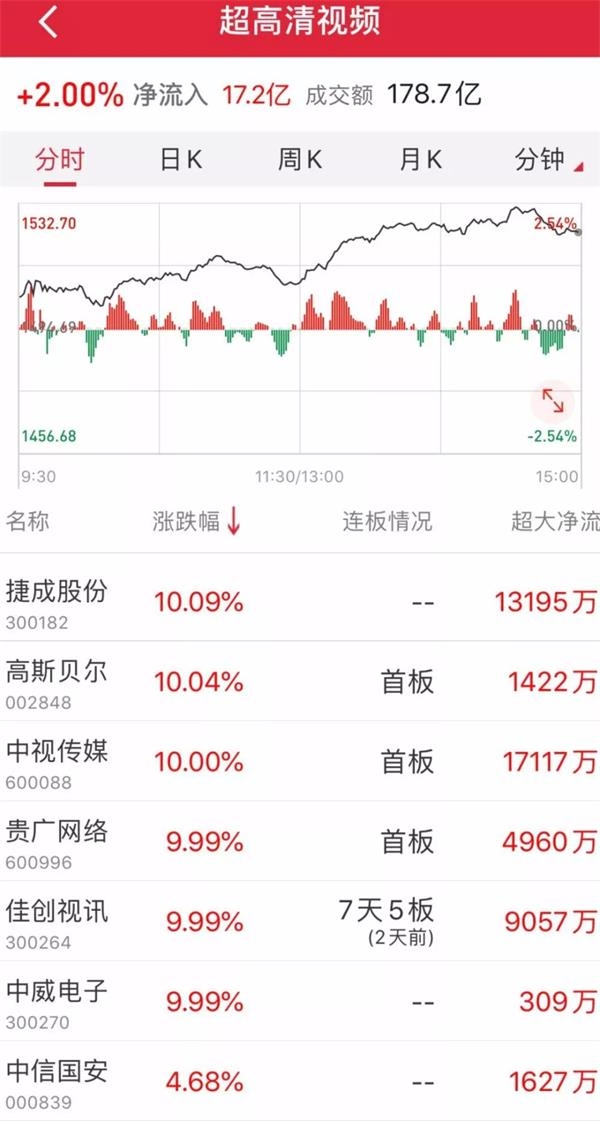Switch to the 分时 chart tab
This screenshot has height=1121, width=600.
[59, 159]
